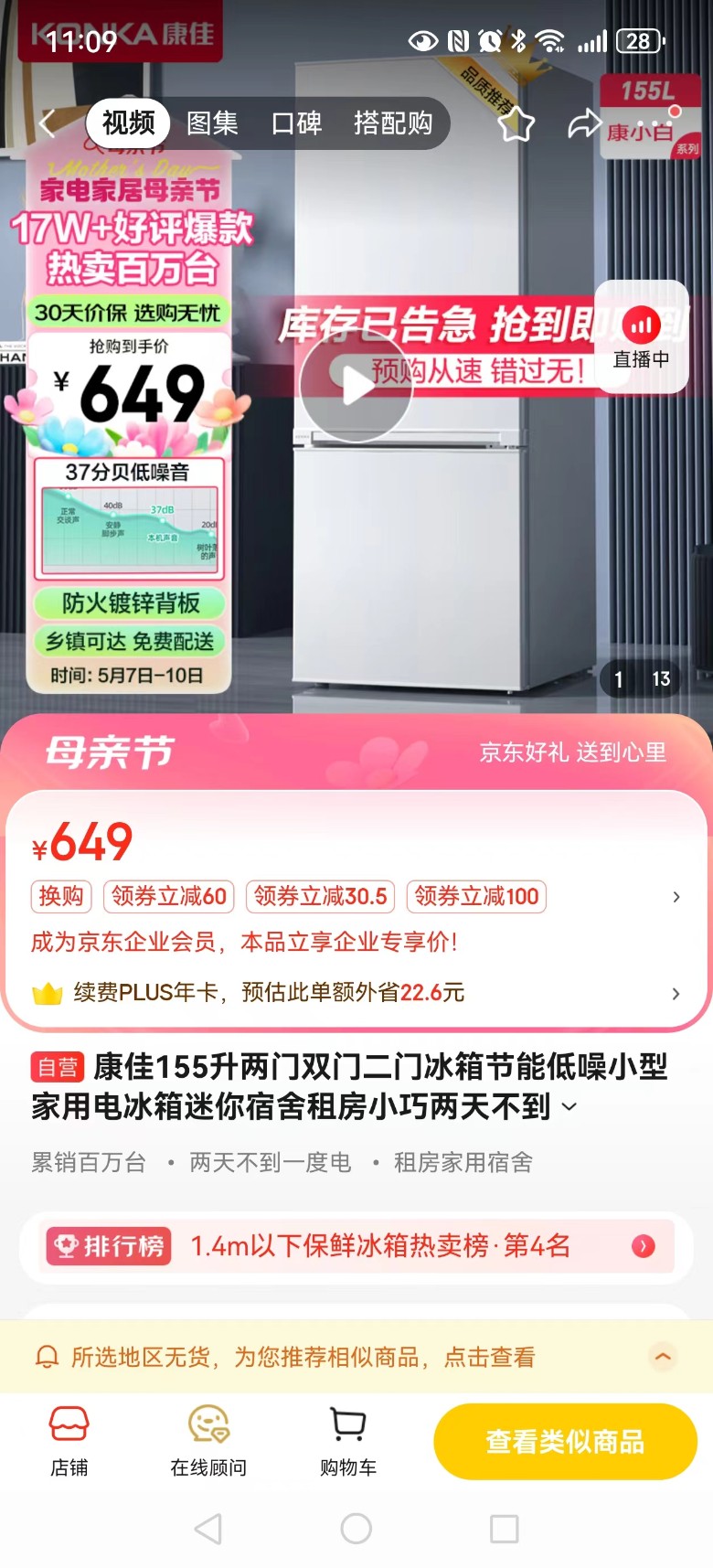Collapse the out-of-stock notice banner
This screenshot has height=1568, width=713.
(x=663, y=1357)
